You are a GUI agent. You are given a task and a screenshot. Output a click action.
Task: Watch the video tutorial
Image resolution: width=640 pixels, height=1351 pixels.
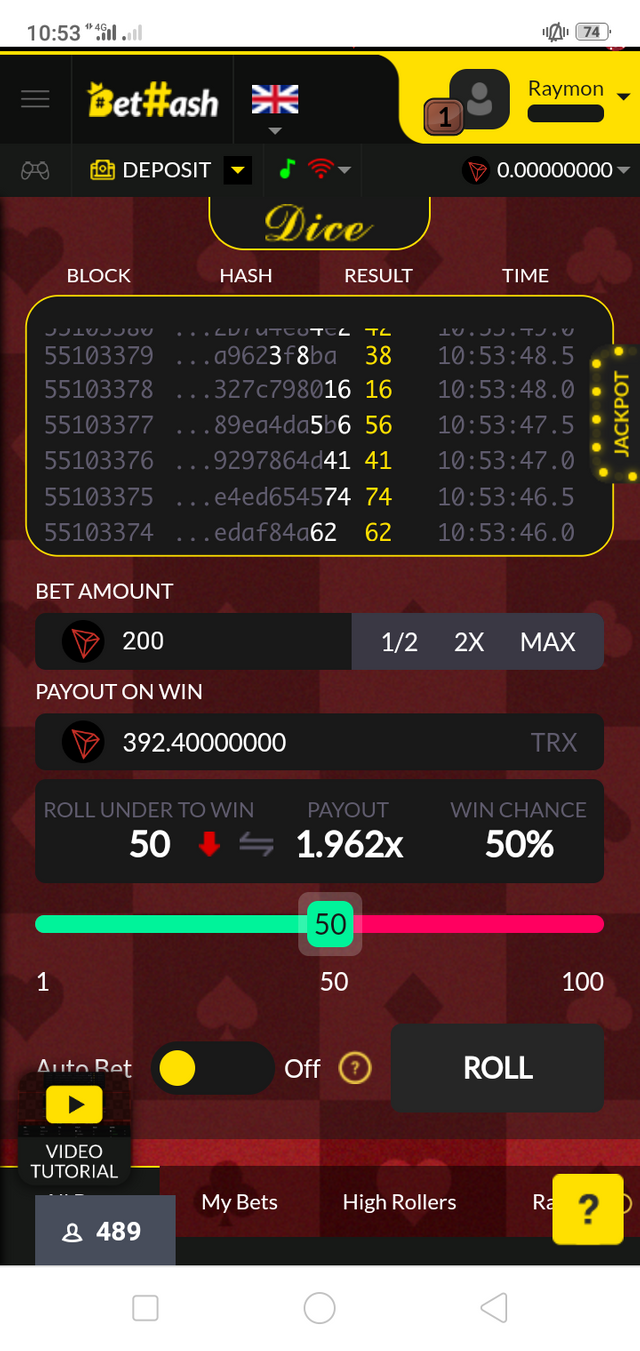tap(74, 1132)
